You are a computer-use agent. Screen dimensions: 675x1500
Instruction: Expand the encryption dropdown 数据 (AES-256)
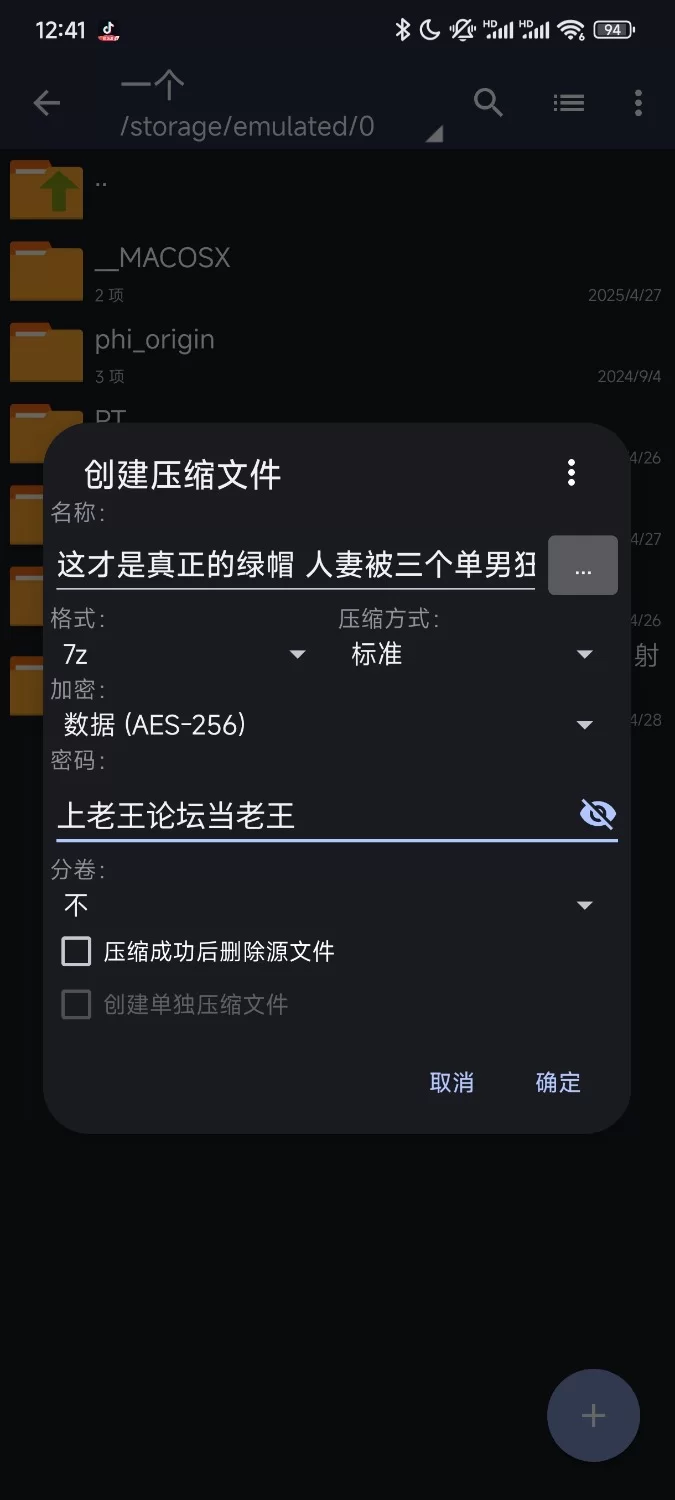330,725
